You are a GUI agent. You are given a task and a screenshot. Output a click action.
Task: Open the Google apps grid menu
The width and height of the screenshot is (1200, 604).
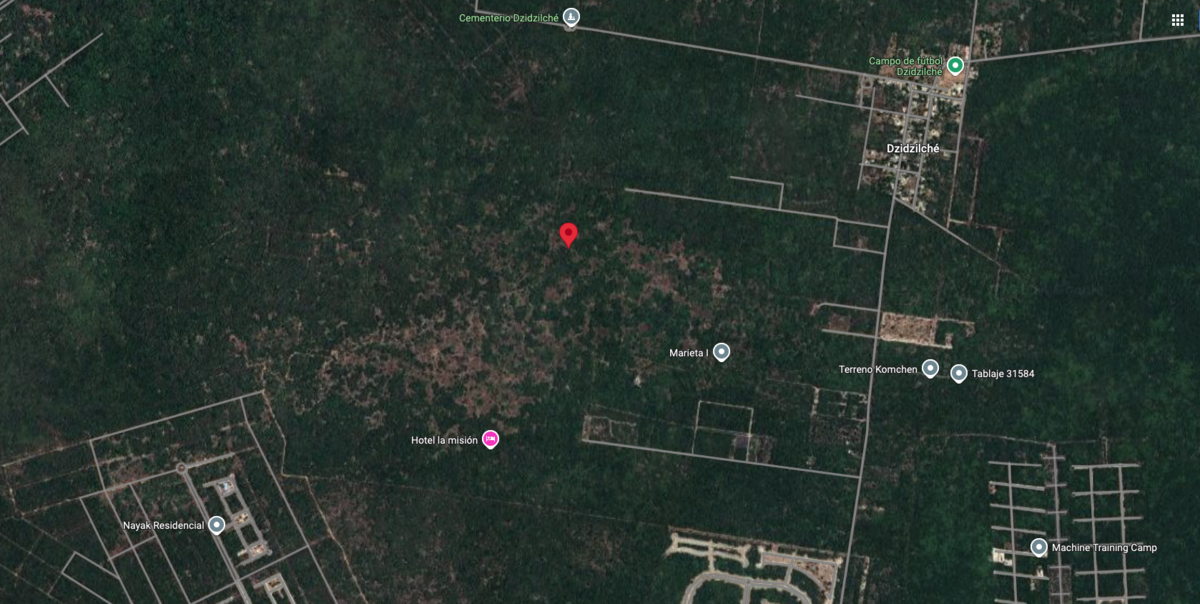(1177, 20)
